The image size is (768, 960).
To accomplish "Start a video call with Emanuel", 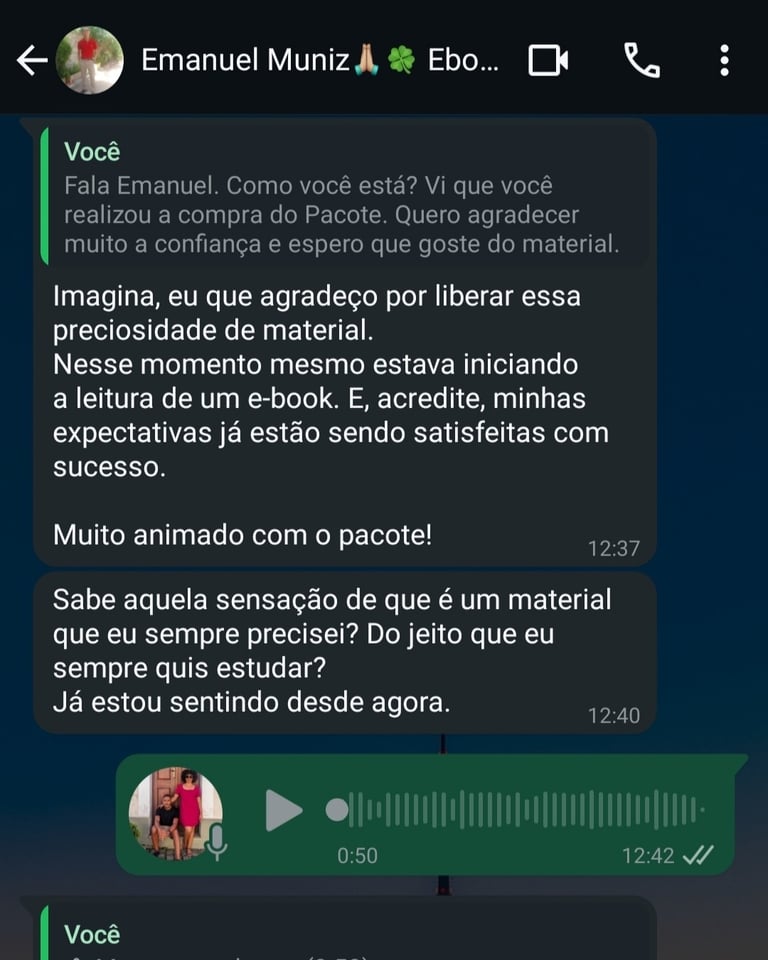I will pos(548,61).
